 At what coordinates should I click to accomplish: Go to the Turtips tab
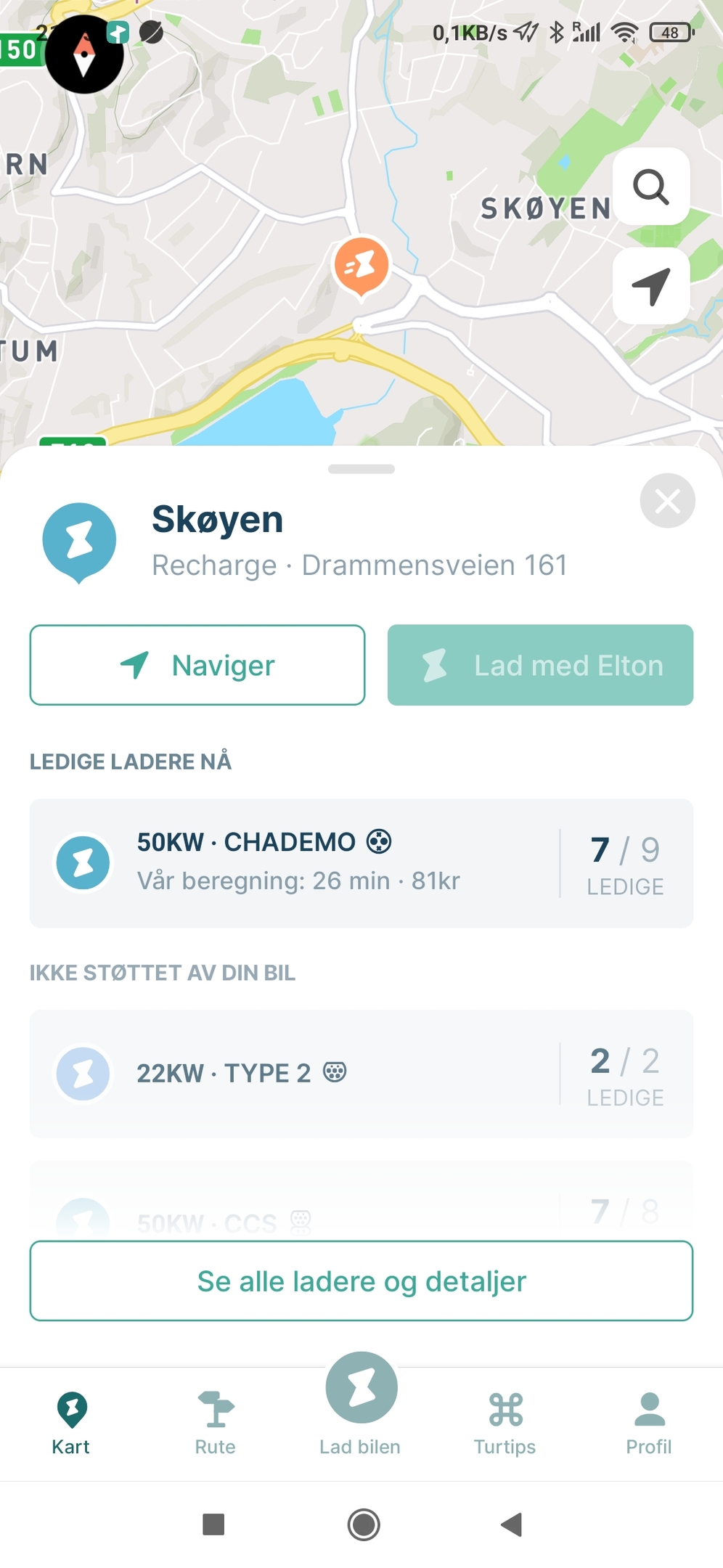(505, 1424)
